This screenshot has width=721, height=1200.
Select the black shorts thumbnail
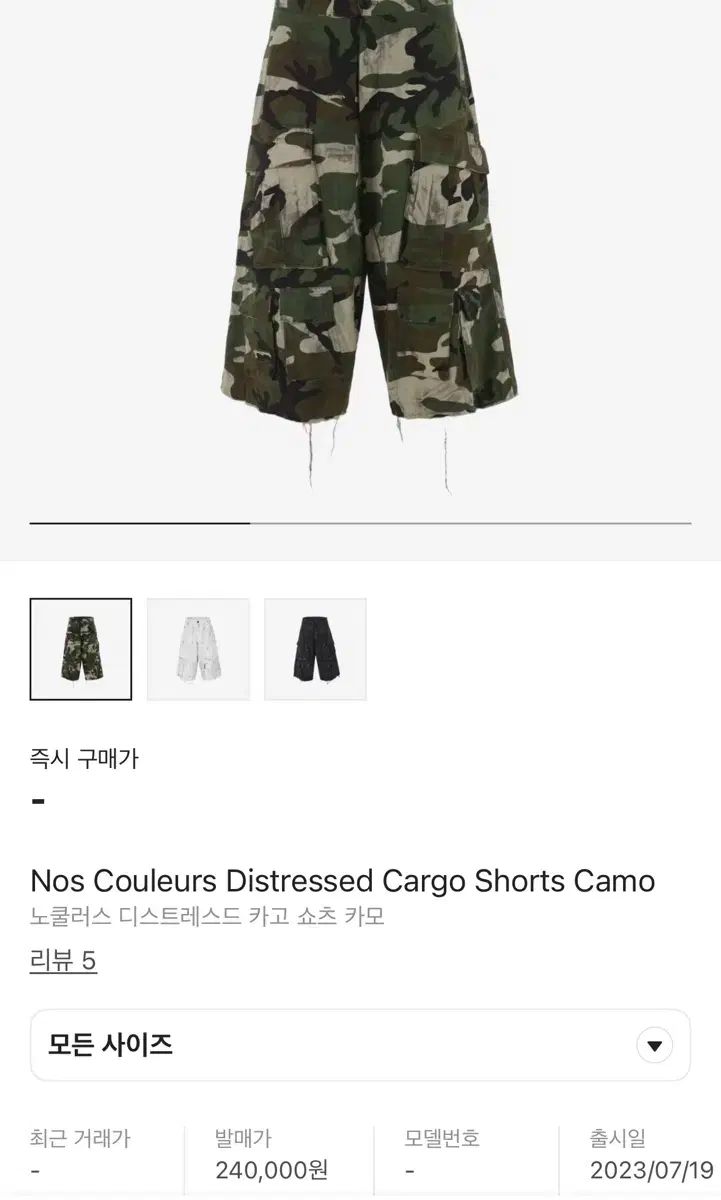[315, 649]
